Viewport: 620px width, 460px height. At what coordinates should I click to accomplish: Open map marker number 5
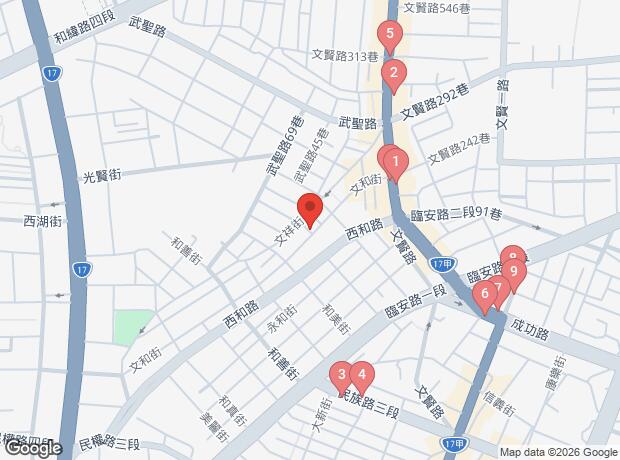(x=390, y=36)
